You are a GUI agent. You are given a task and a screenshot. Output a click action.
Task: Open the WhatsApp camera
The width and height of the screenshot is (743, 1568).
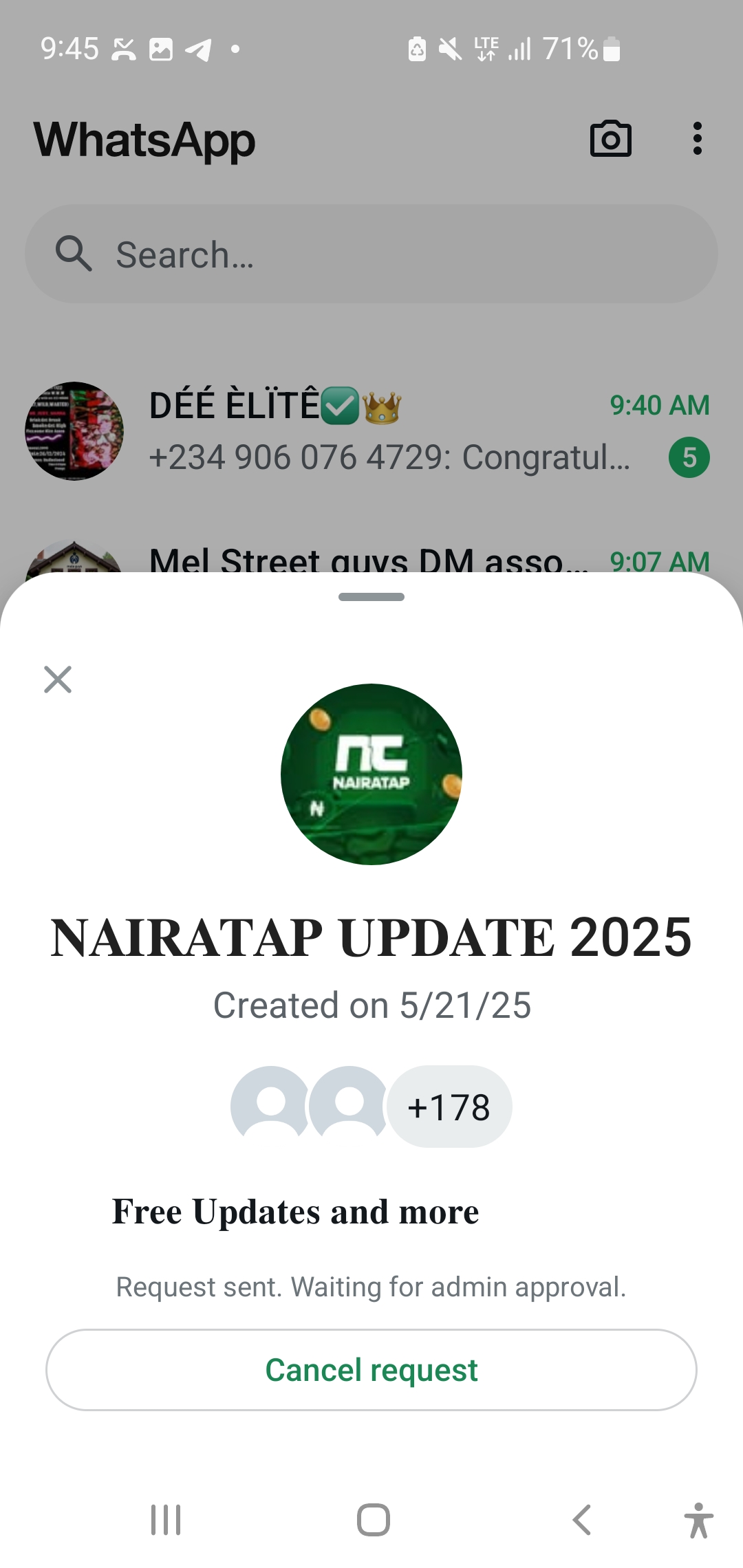point(611,139)
